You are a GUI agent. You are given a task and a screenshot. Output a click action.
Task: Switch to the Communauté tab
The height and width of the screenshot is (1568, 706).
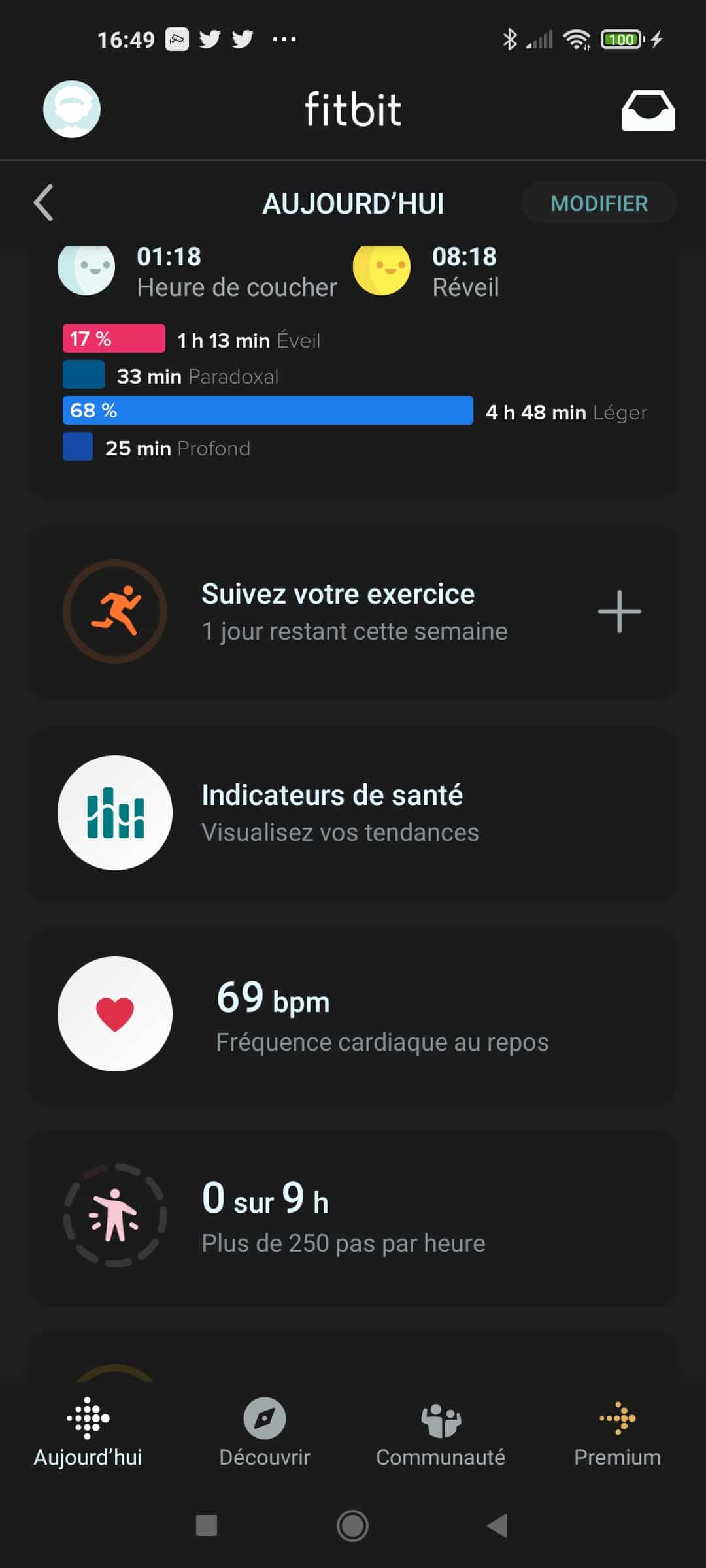point(441,1432)
